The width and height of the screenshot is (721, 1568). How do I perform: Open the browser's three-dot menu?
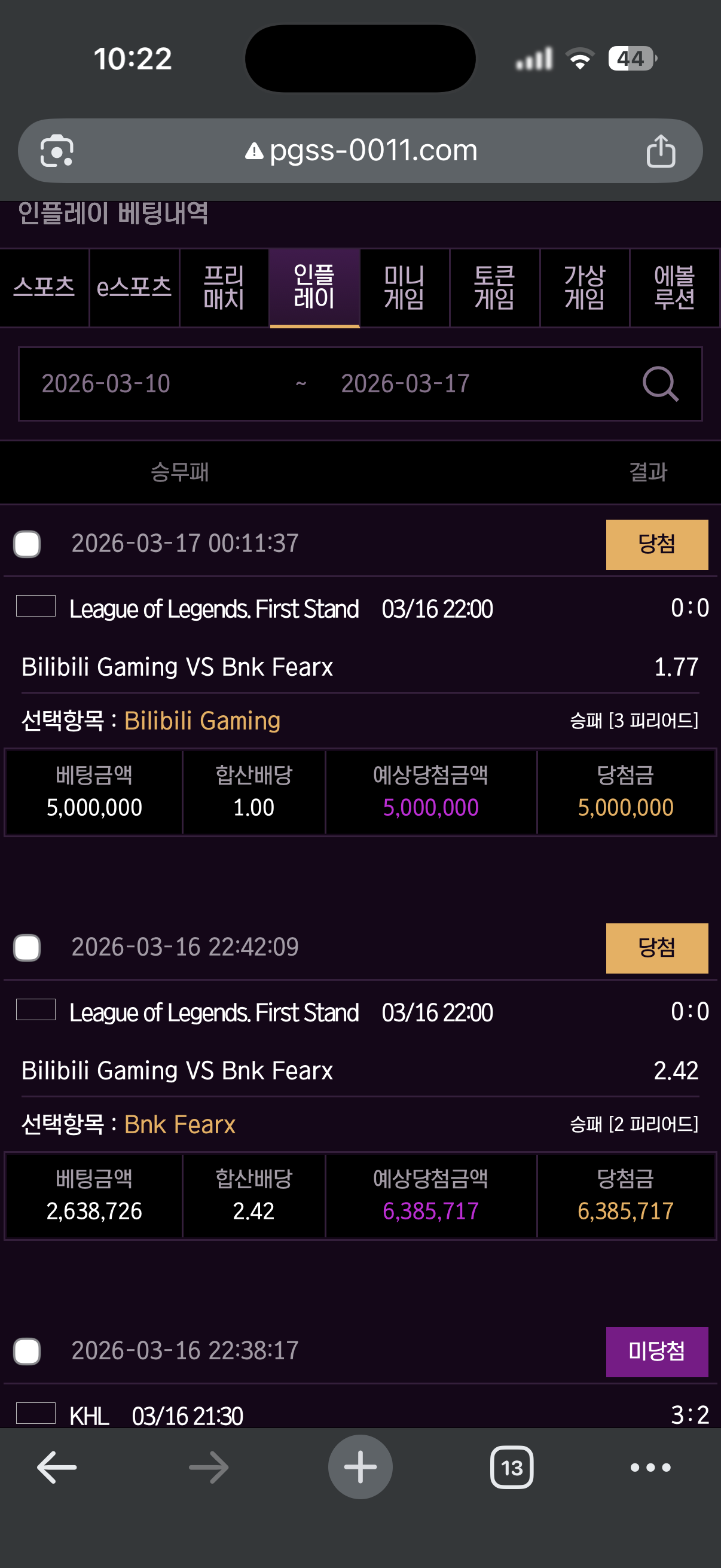click(650, 1468)
